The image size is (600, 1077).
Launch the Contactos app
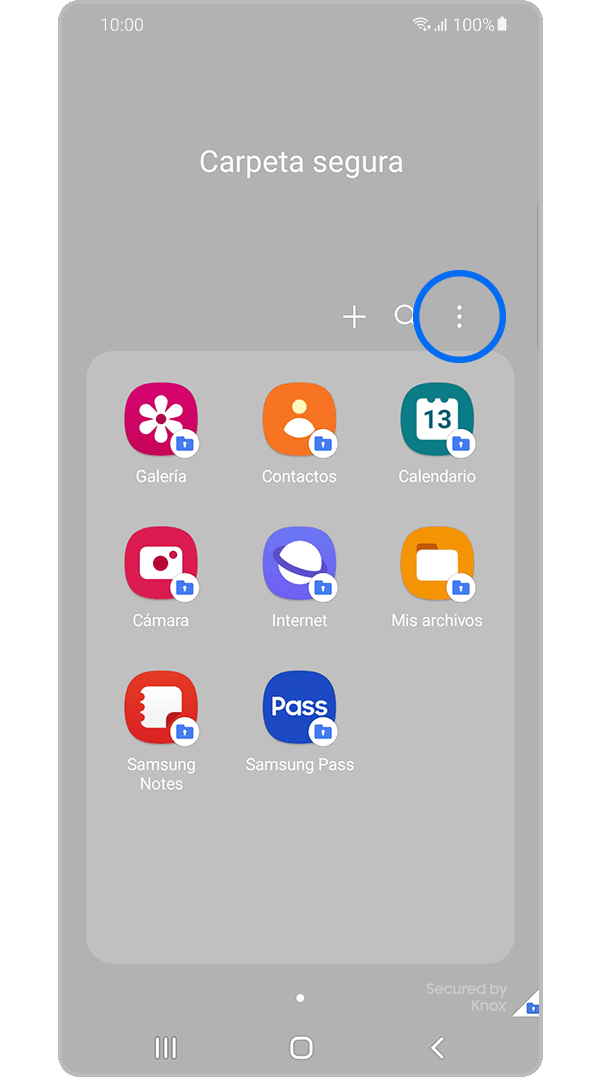click(299, 420)
